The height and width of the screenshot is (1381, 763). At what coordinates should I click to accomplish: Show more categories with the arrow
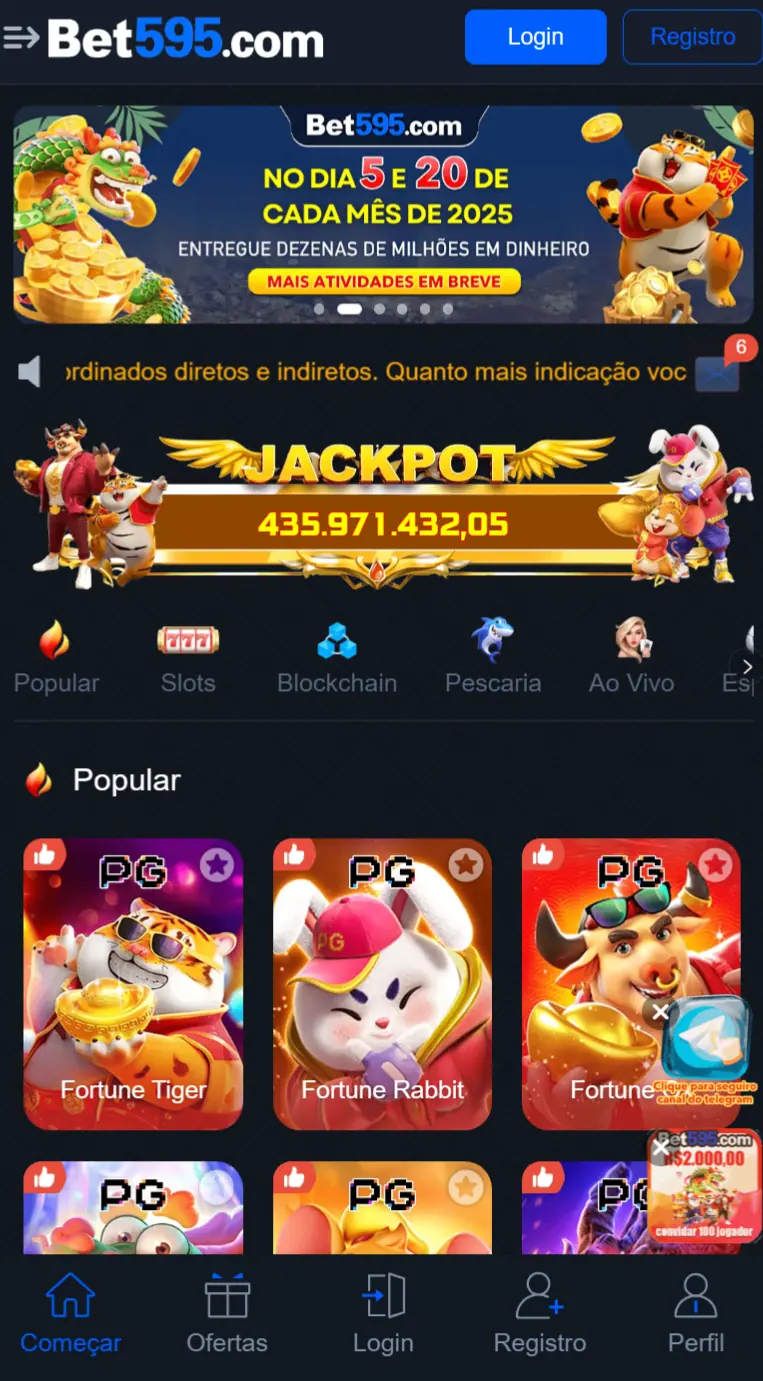[x=746, y=666]
